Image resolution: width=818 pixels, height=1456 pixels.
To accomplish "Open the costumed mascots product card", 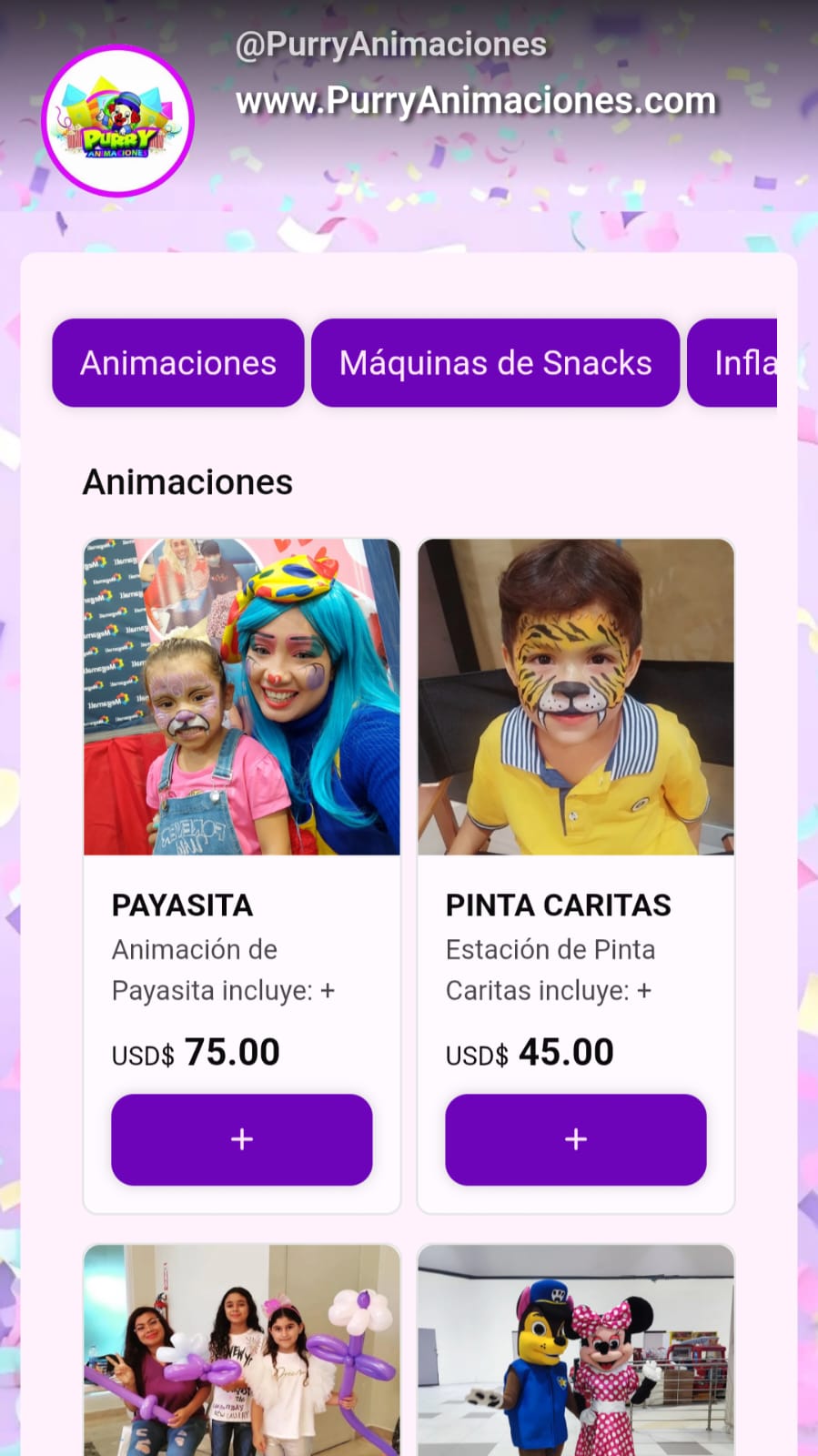I will pyautogui.click(x=575, y=1351).
